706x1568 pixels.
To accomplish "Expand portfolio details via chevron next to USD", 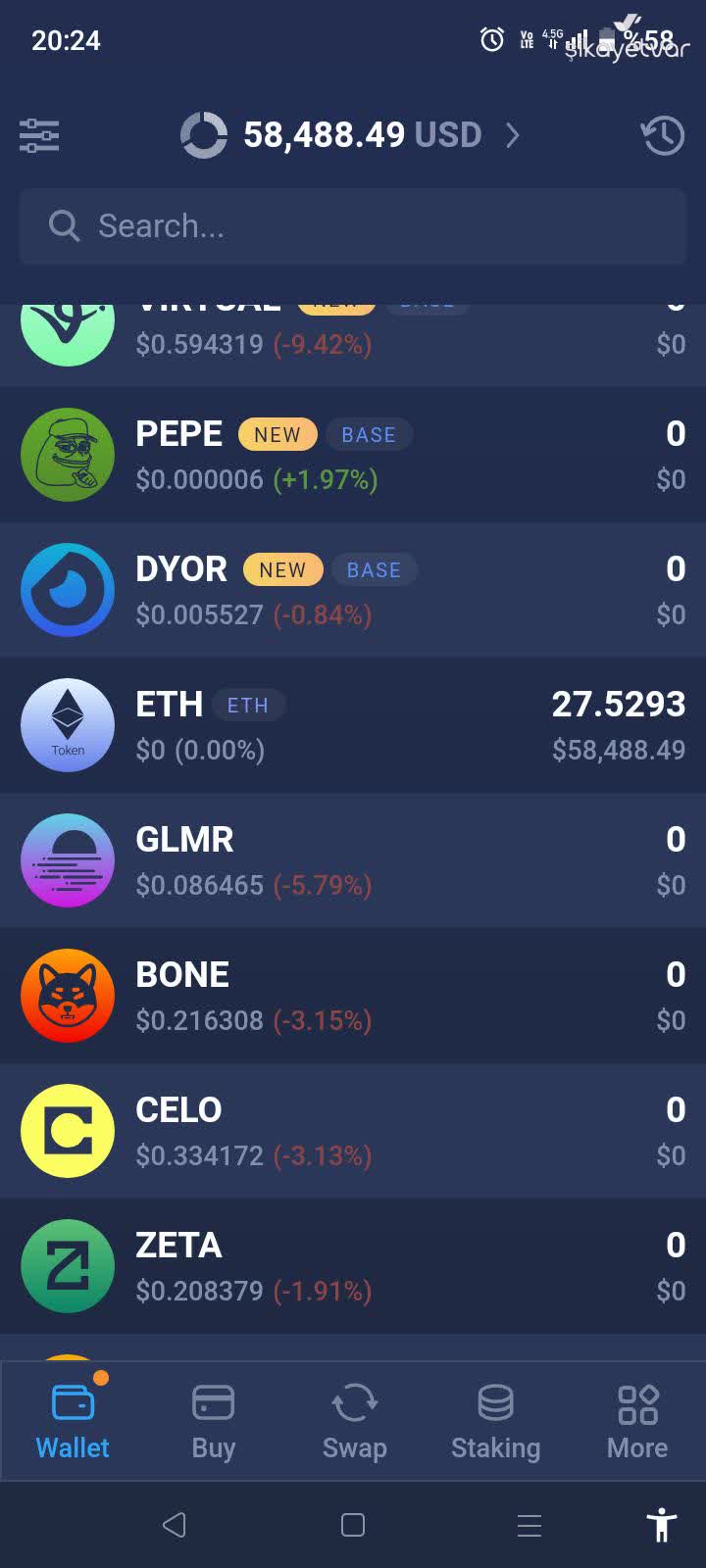I will point(512,136).
